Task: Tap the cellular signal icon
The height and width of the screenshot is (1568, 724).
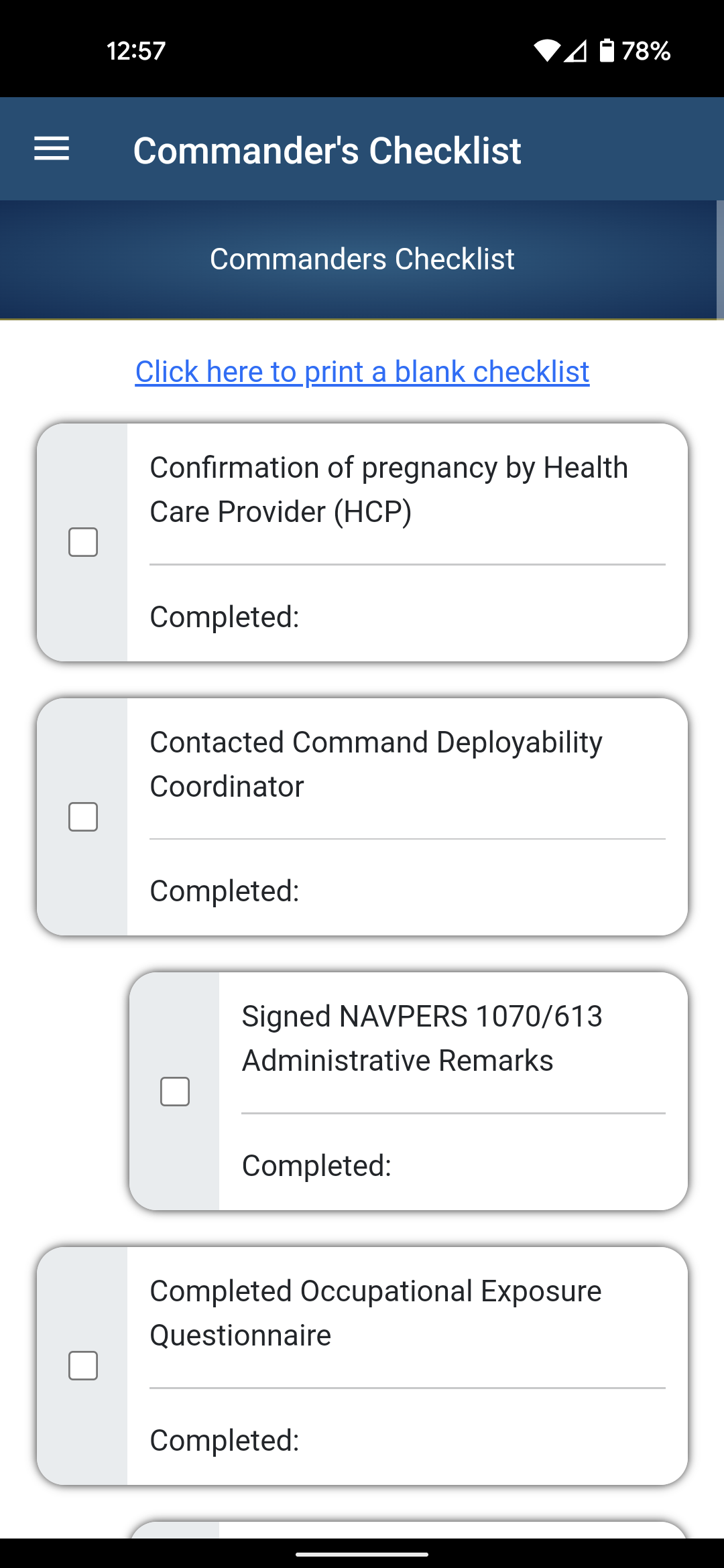Action: click(x=577, y=51)
